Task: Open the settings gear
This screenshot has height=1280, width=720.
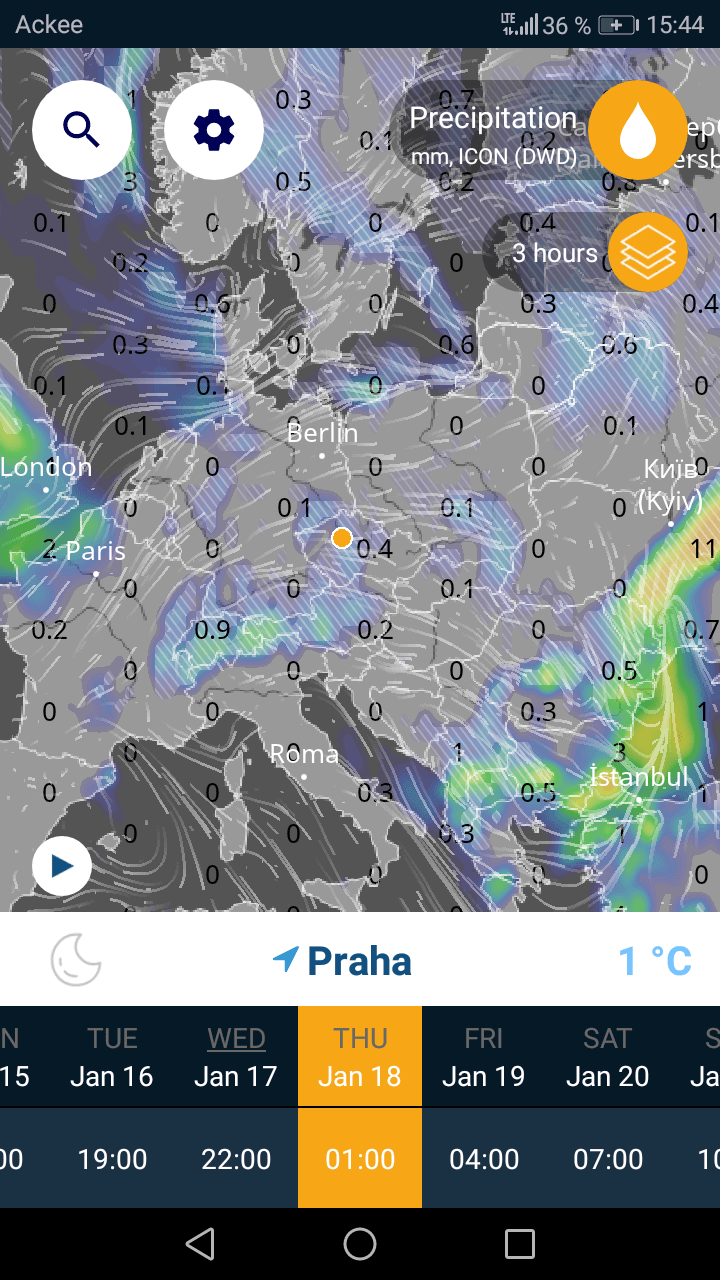Action: (x=213, y=130)
